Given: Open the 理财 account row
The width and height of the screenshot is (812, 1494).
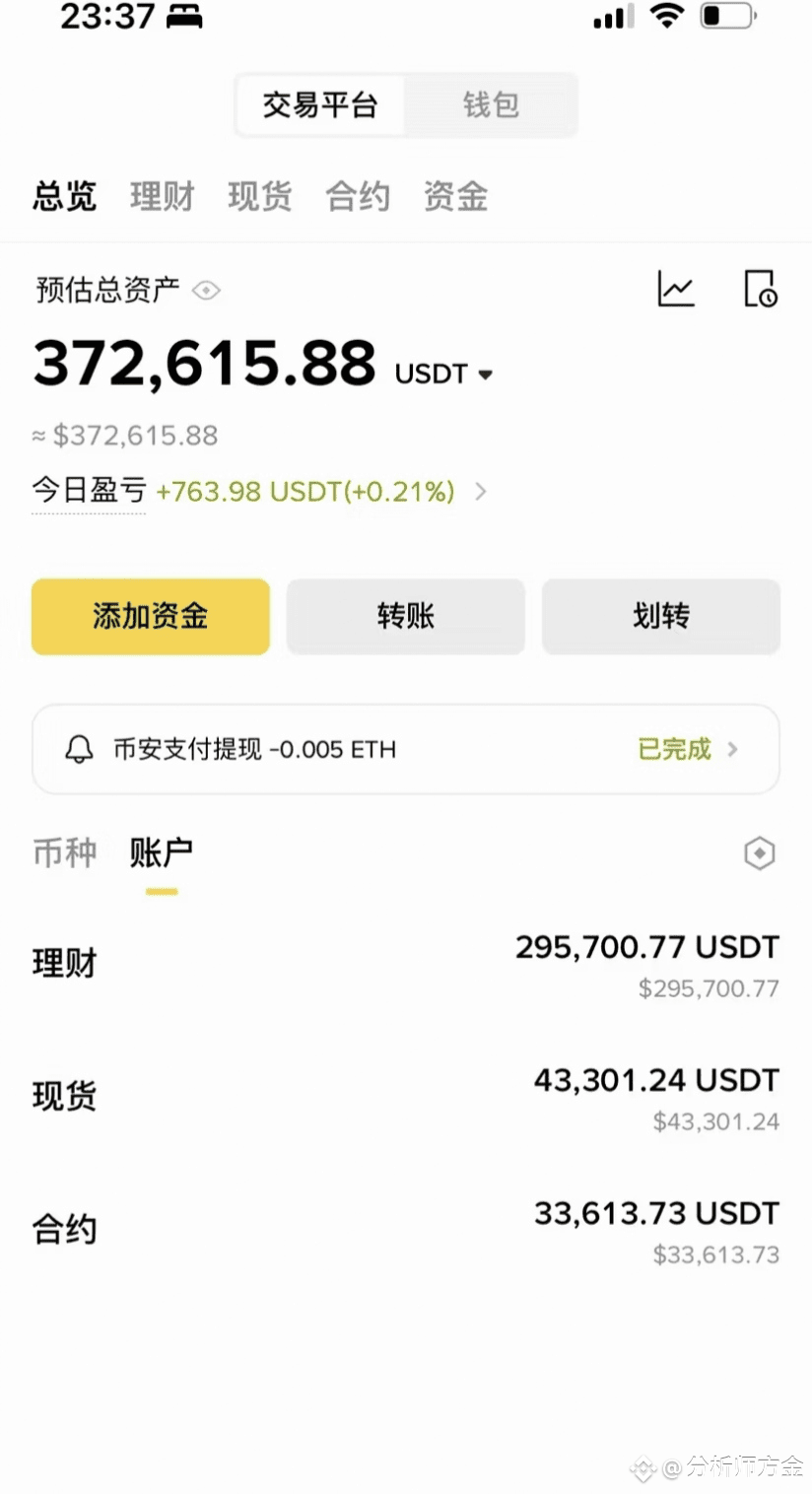Looking at the screenshot, I should click(x=406, y=964).
